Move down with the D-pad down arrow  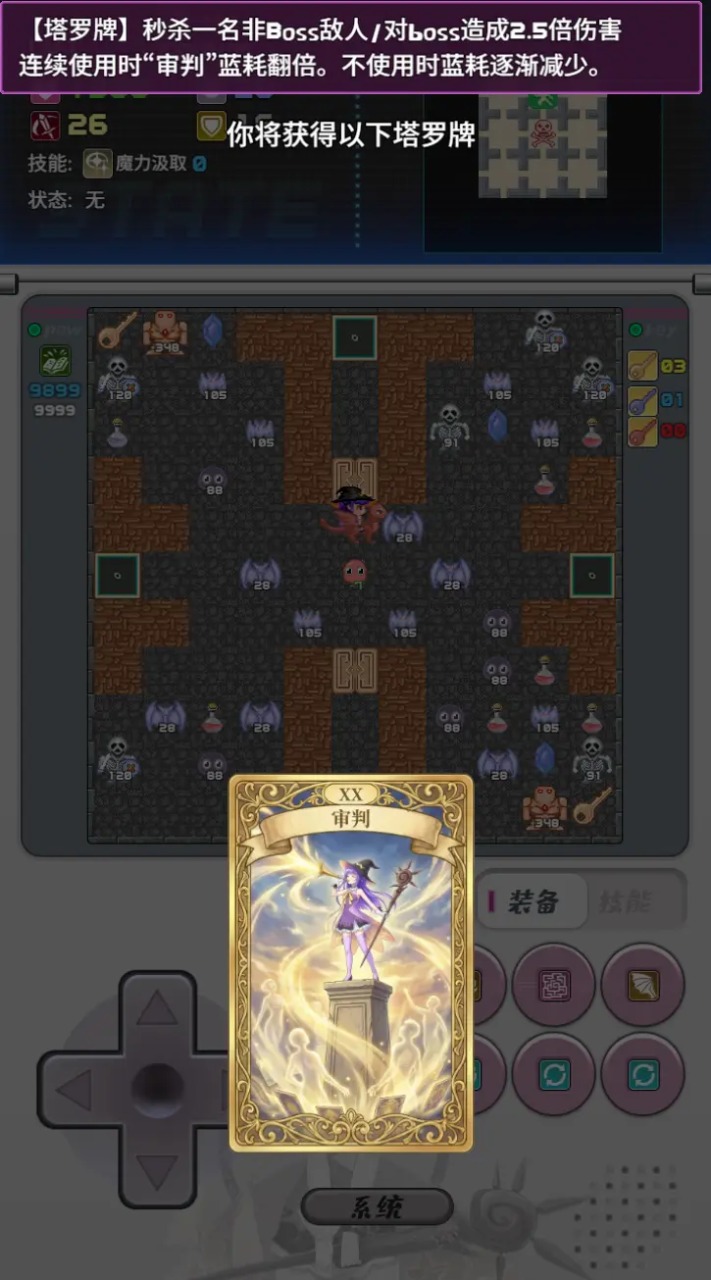(157, 1170)
